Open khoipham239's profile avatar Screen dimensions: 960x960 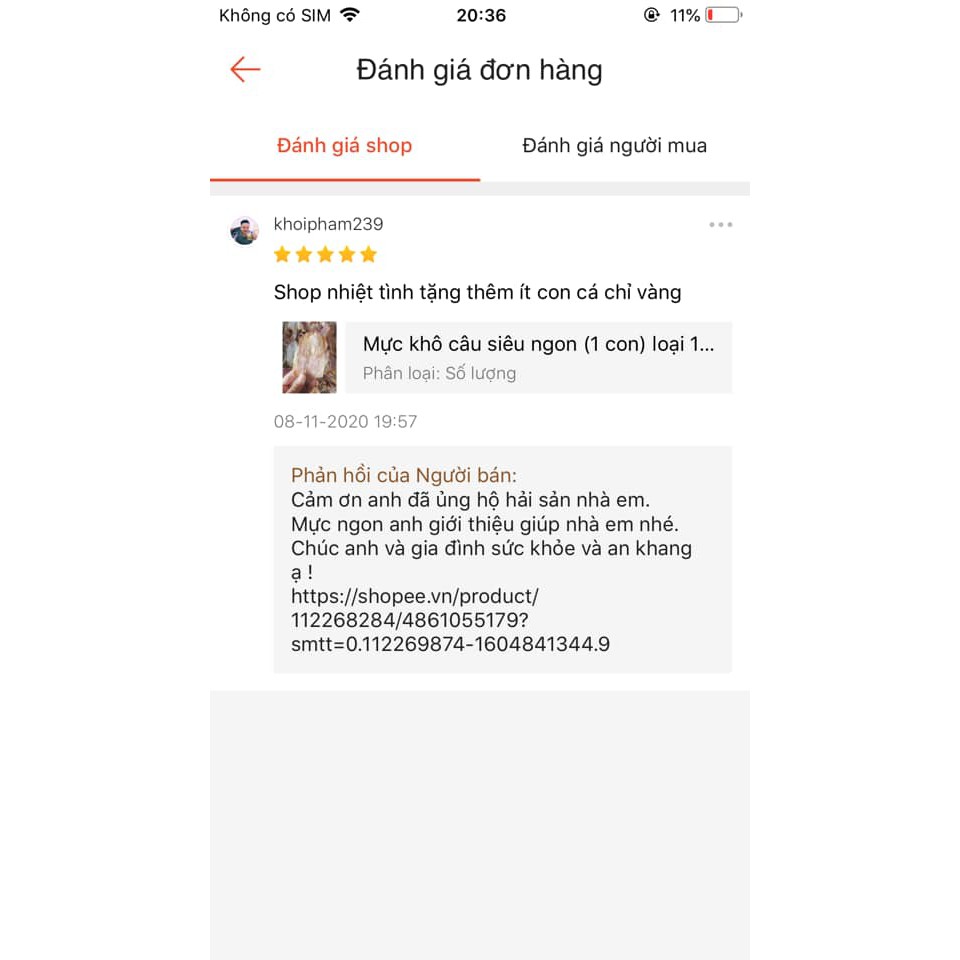(x=244, y=231)
